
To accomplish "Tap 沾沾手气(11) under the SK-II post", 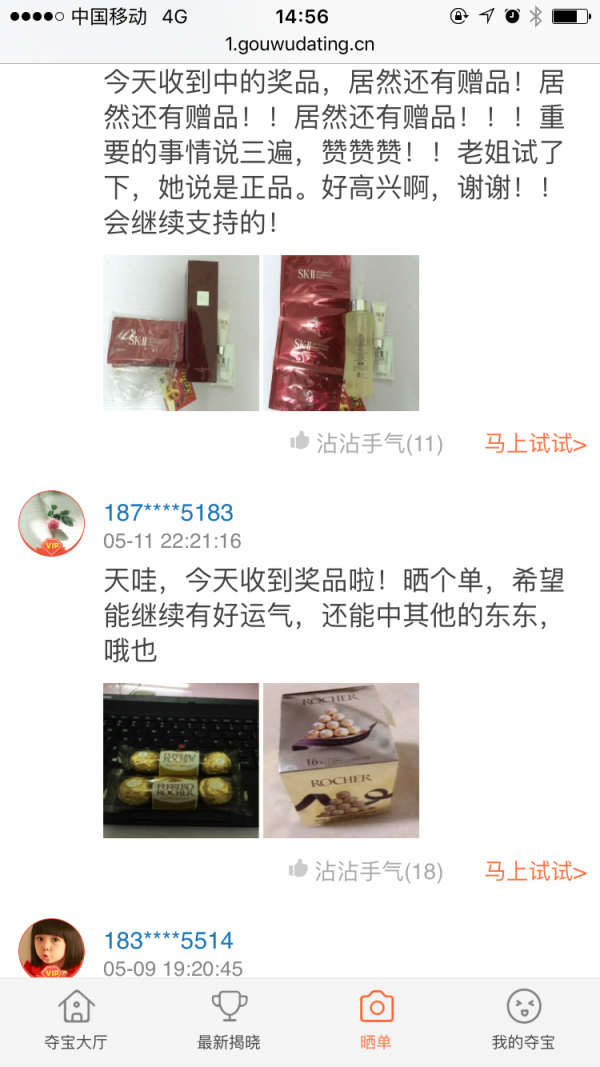I will click(x=366, y=443).
